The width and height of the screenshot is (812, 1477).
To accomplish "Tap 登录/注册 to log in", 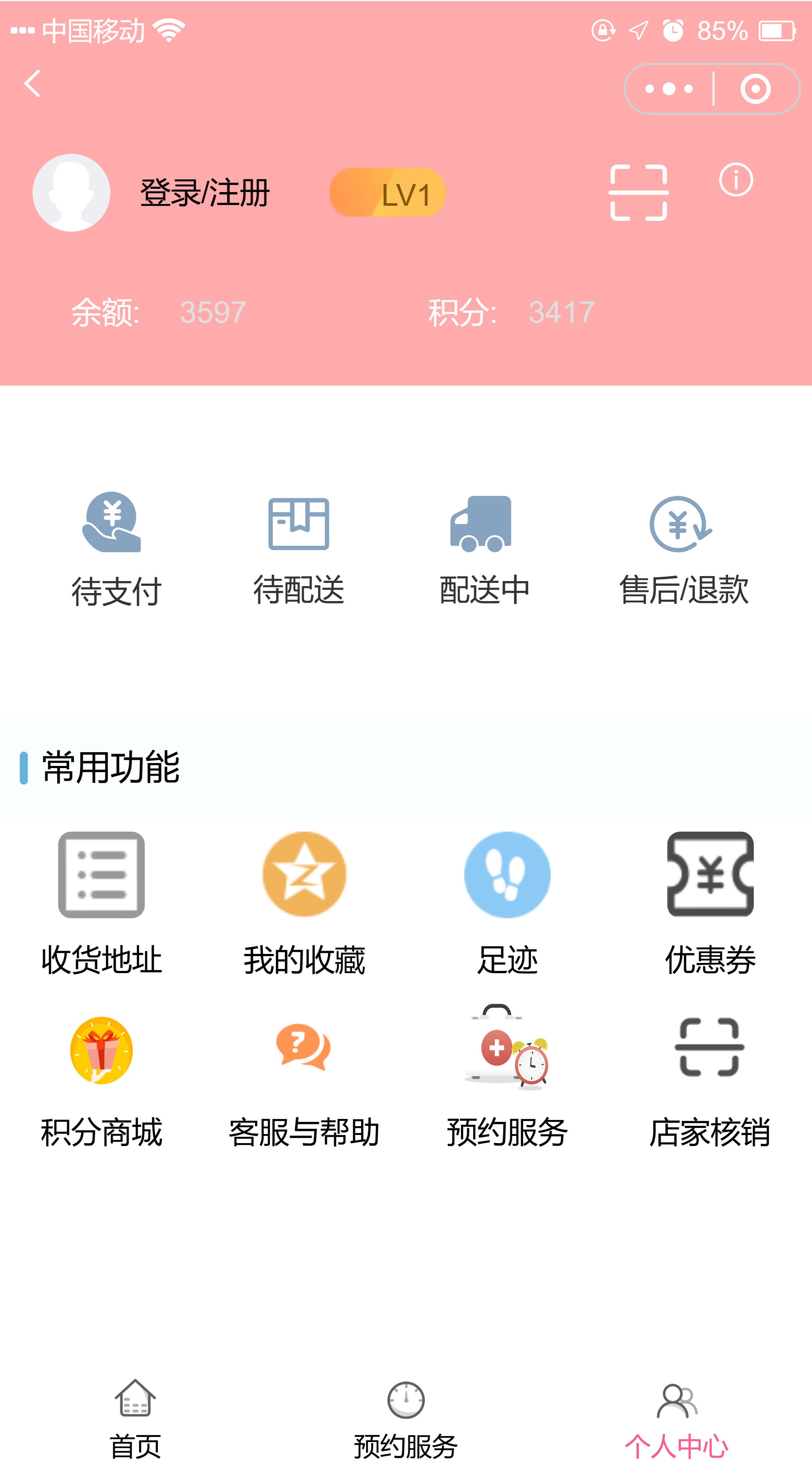I will coord(205,193).
